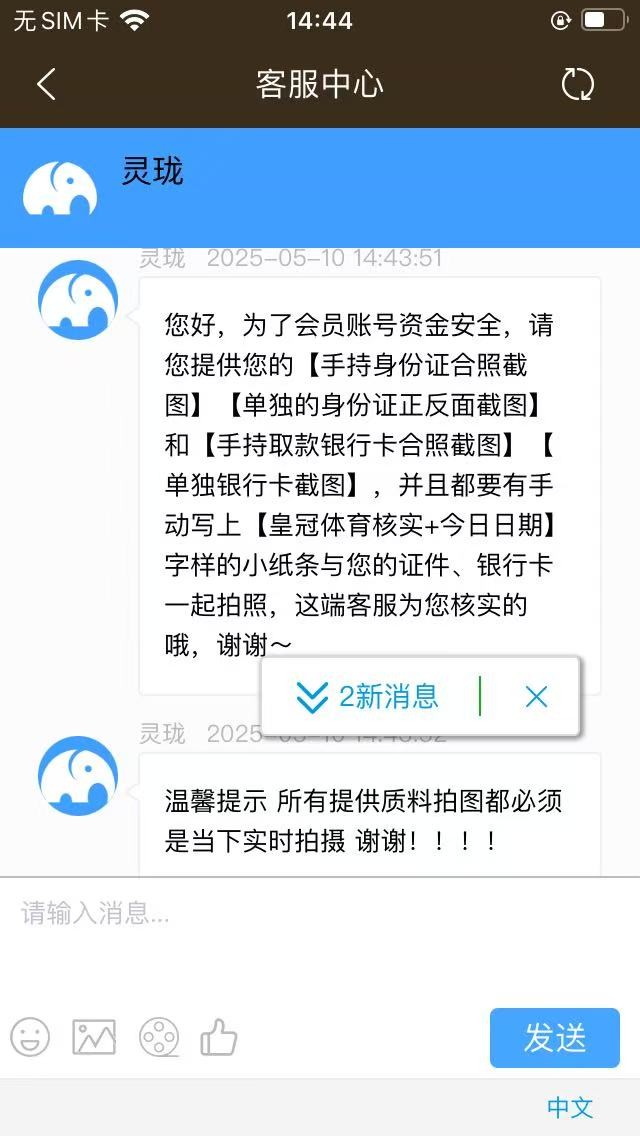Go back from 客服中心
Image resolution: width=640 pixels, height=1136 pixels.
pos(46,84)
